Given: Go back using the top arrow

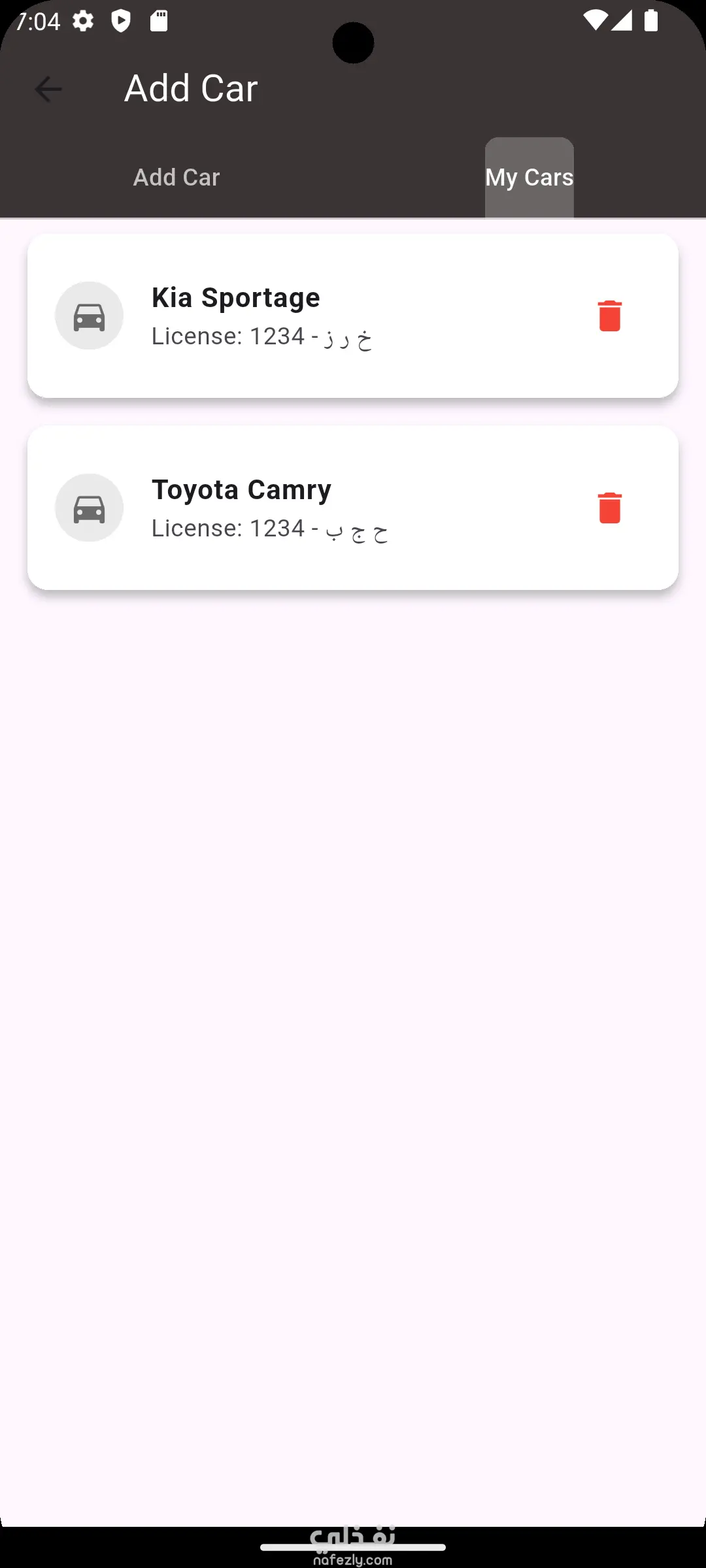Looking at the screenshot, I should point(48,89).
